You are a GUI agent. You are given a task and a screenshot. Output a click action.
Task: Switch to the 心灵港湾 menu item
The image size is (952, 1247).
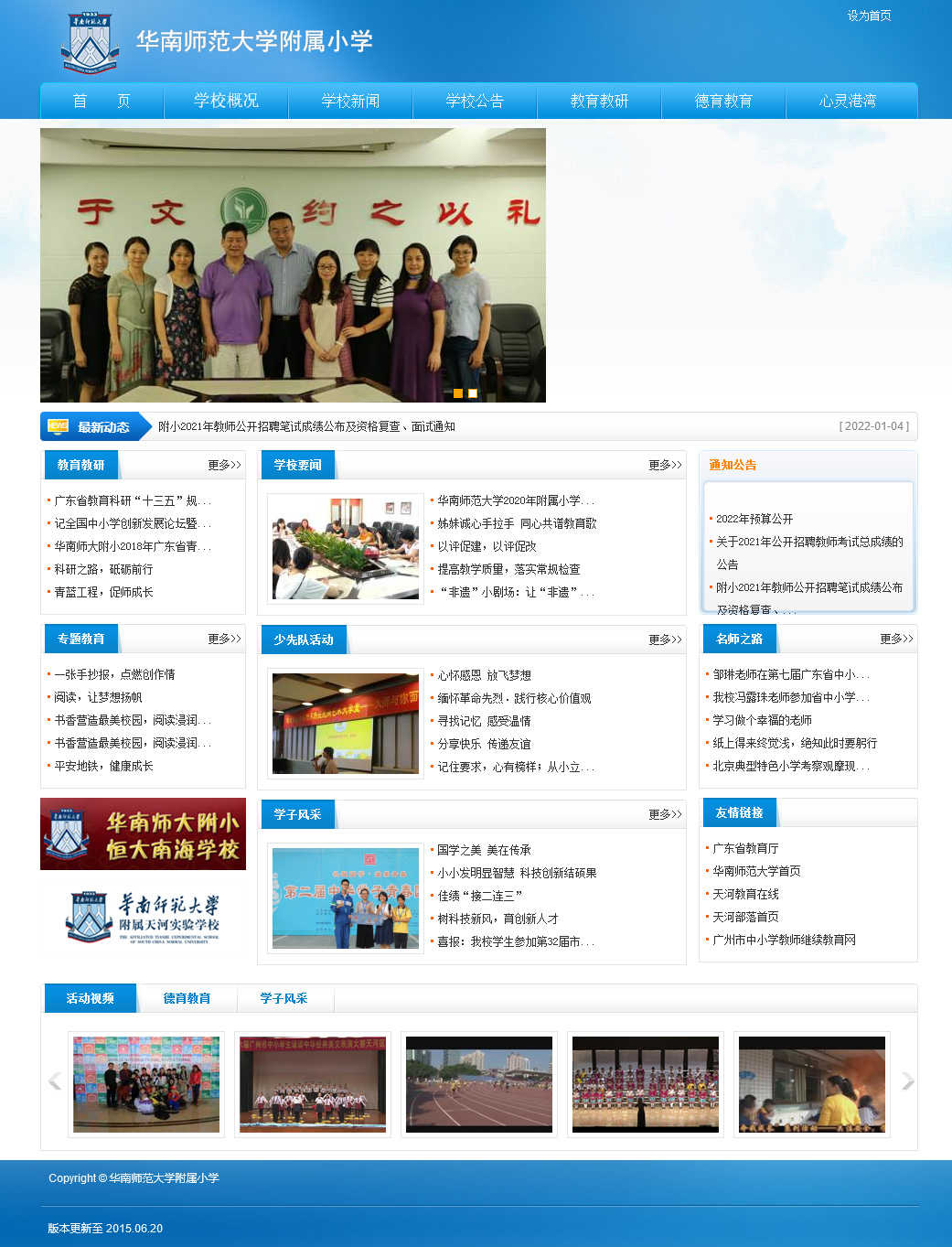tap(848, 101)
